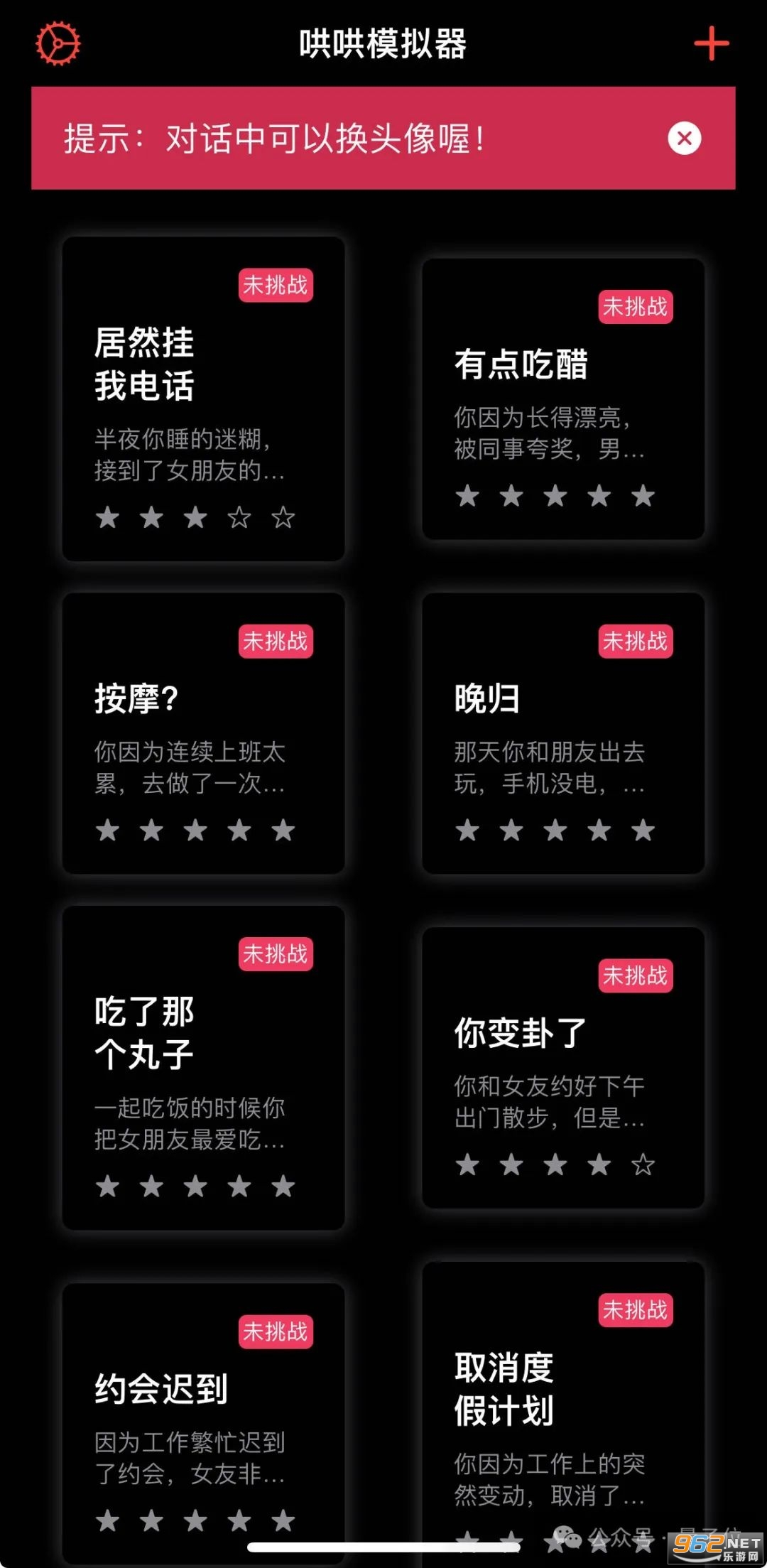Open the settings gear icon
The height and width of the screenshot is (1568, 767).
coord(58,43)
